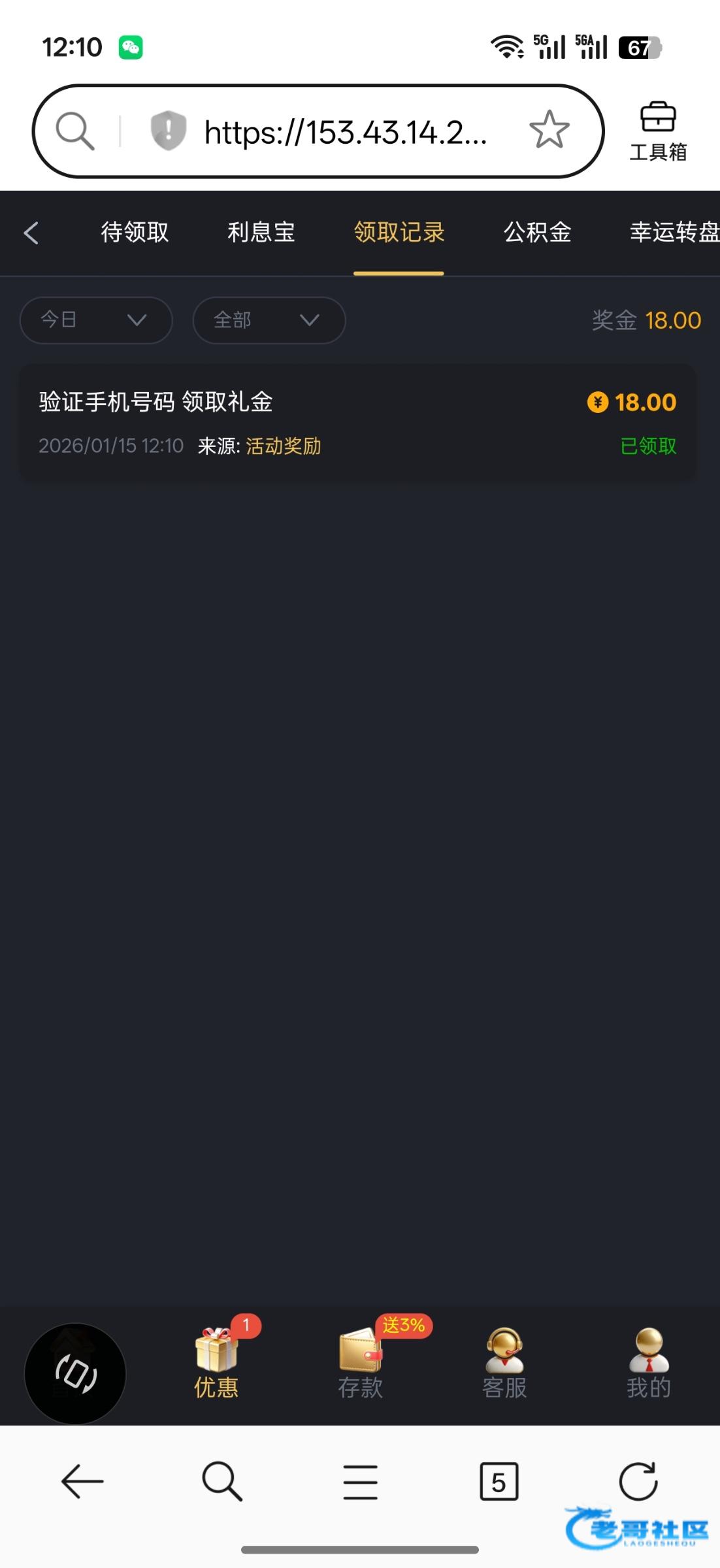Open the browser hamburger menu

pos(360,1481)
